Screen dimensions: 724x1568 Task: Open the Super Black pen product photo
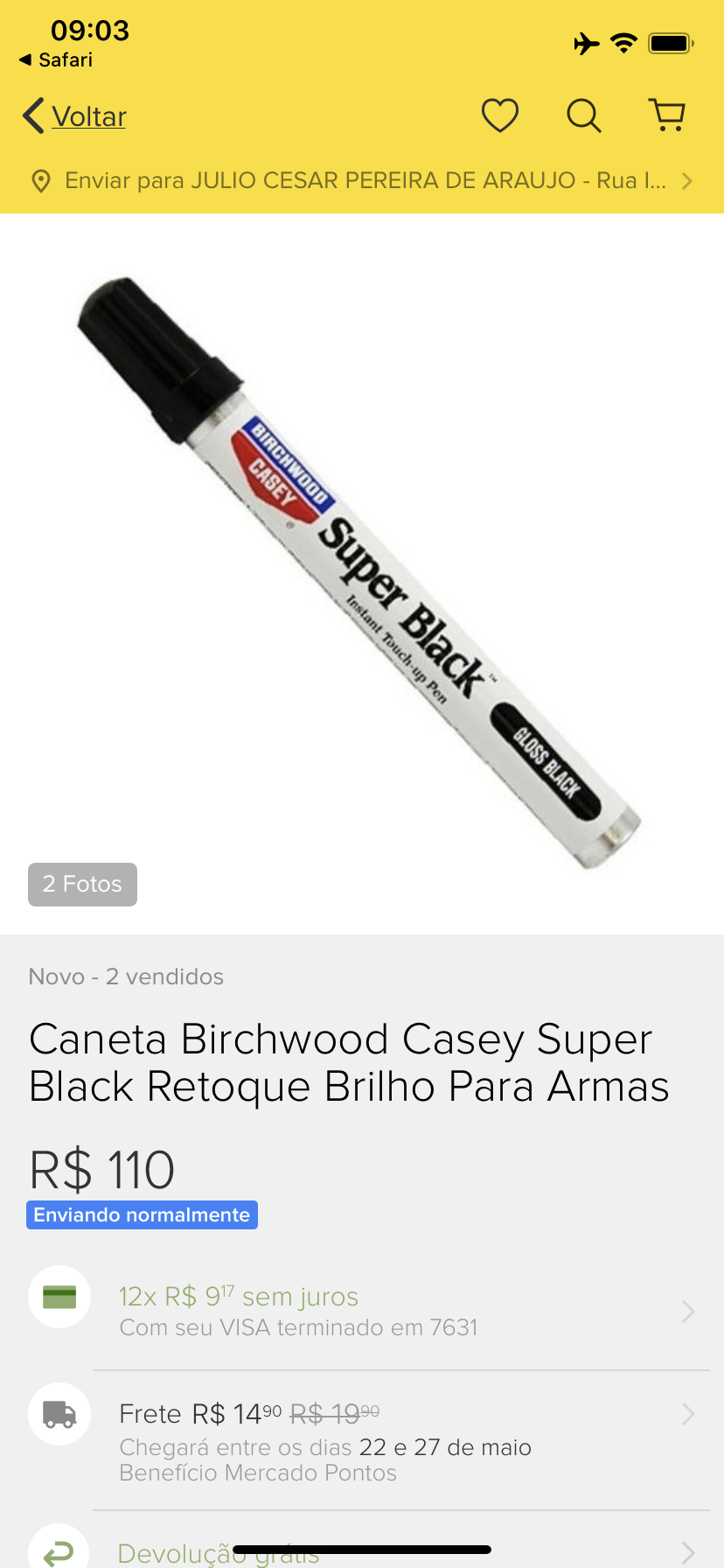[x=362, y=573]
